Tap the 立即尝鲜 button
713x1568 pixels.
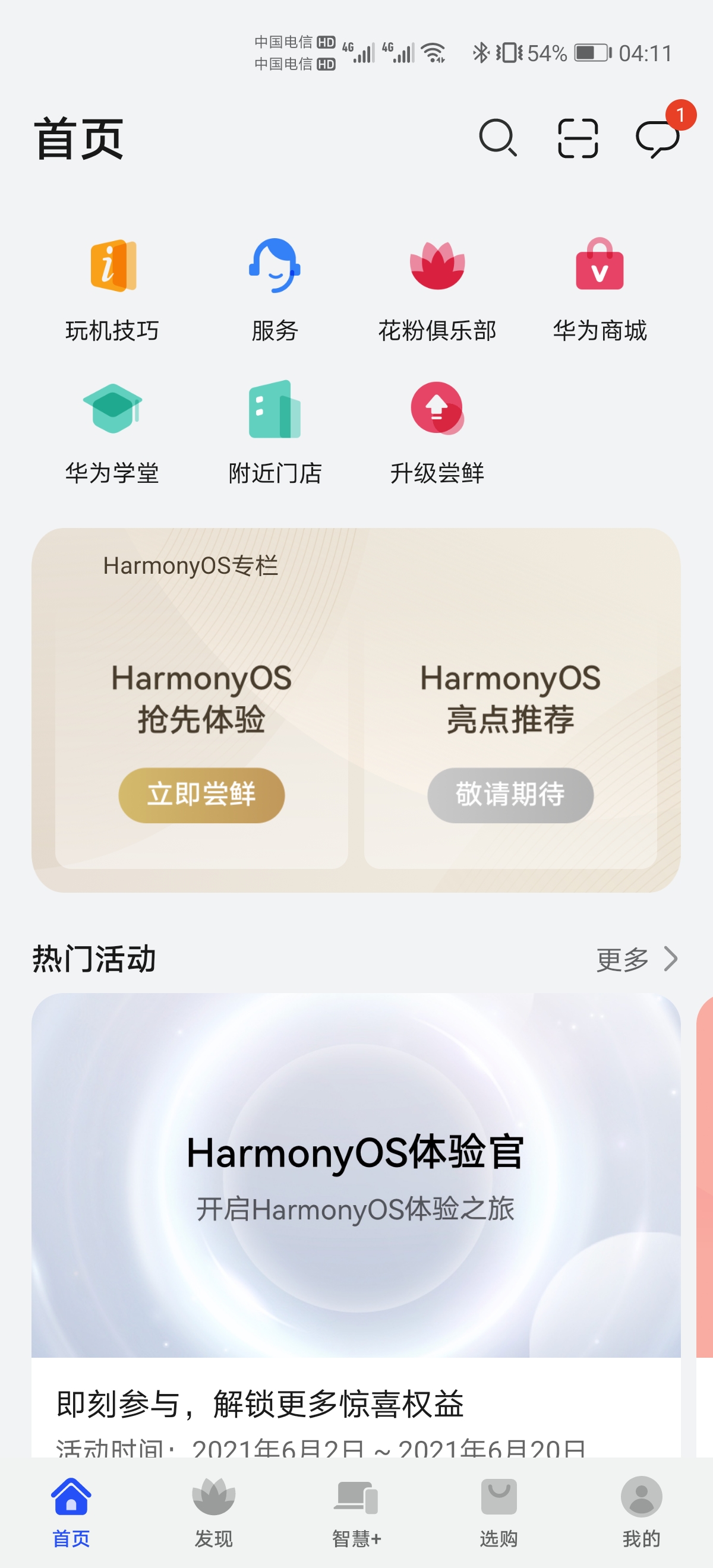[201, 795]
